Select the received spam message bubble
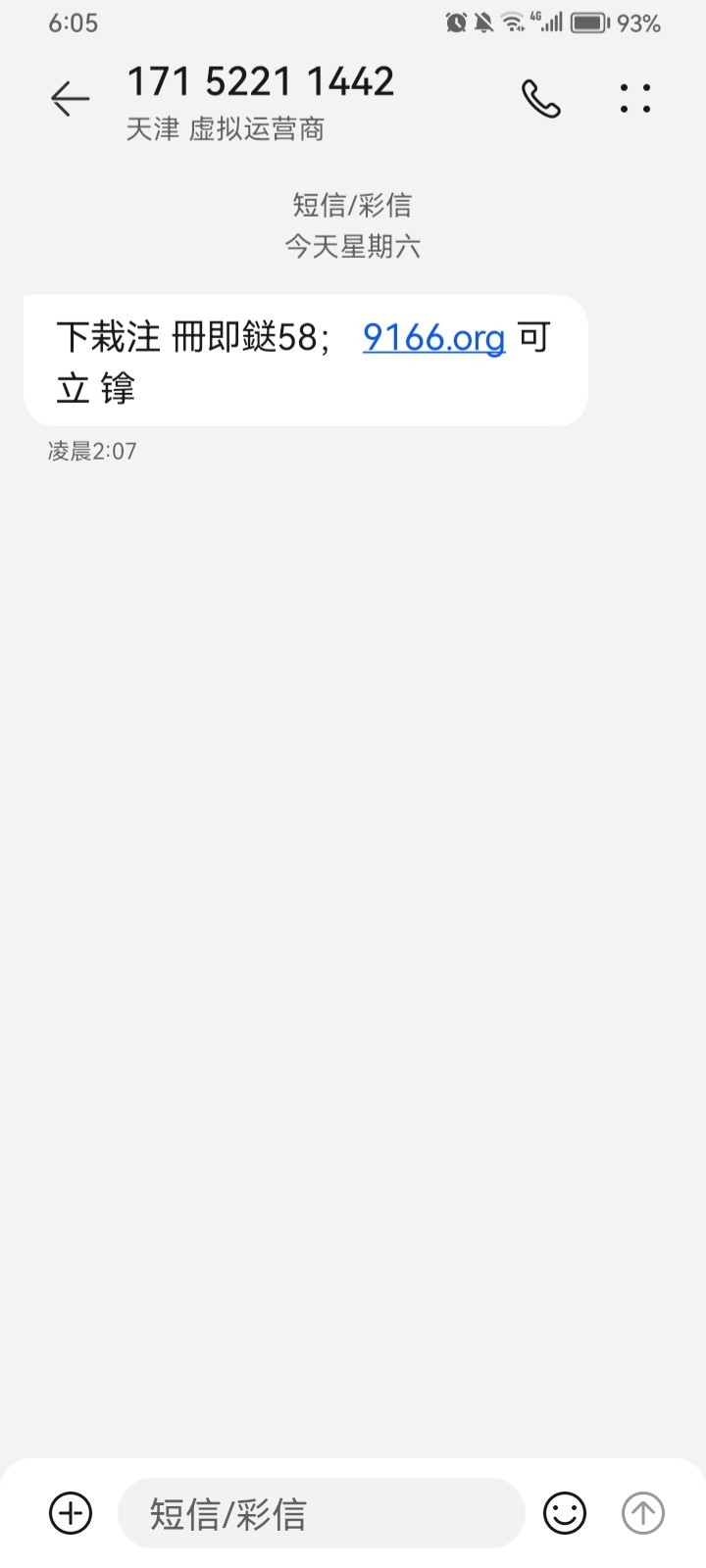The image size is (706, 1568). point(304,360)
